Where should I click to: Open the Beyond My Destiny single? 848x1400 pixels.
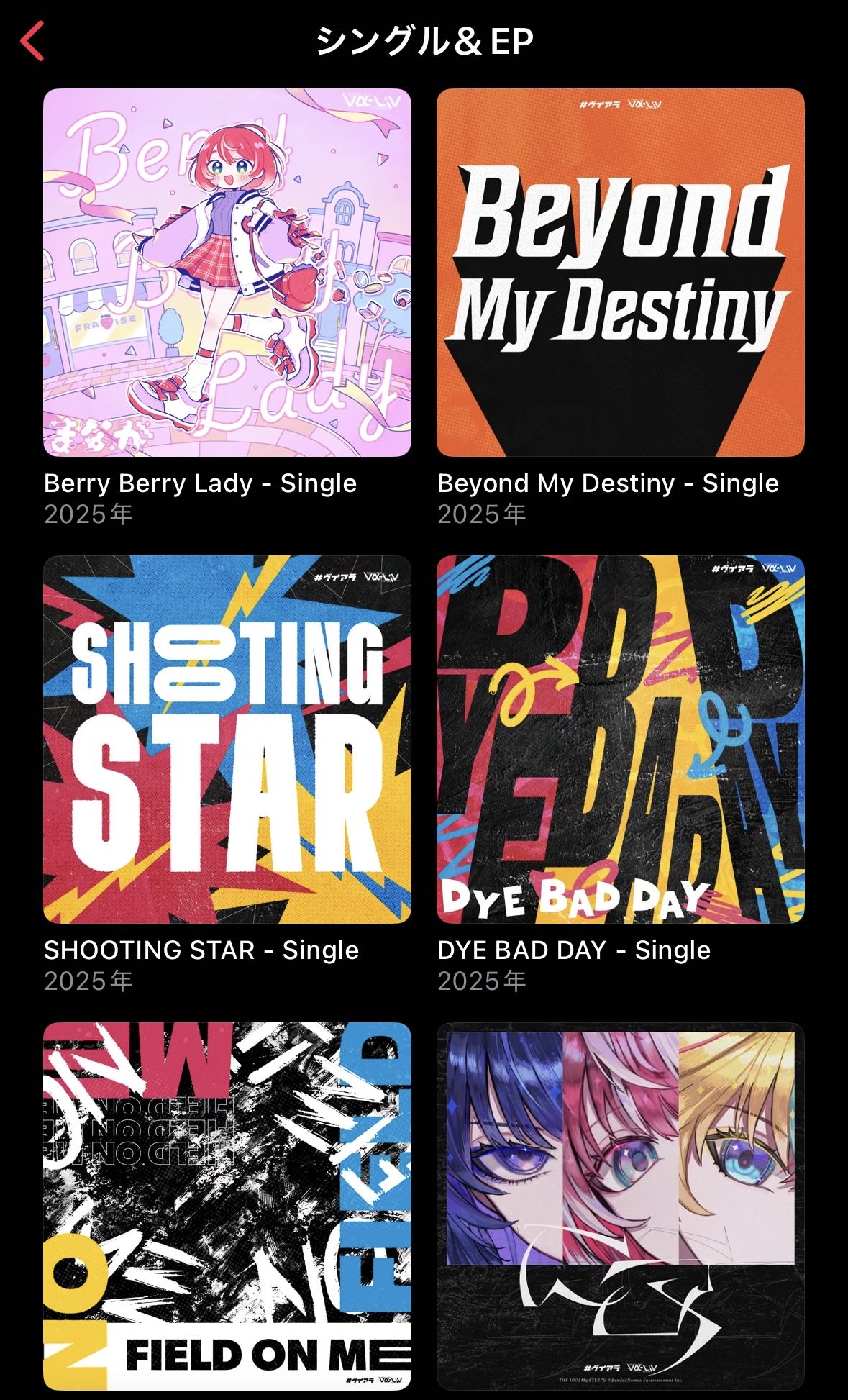(621, 273)
